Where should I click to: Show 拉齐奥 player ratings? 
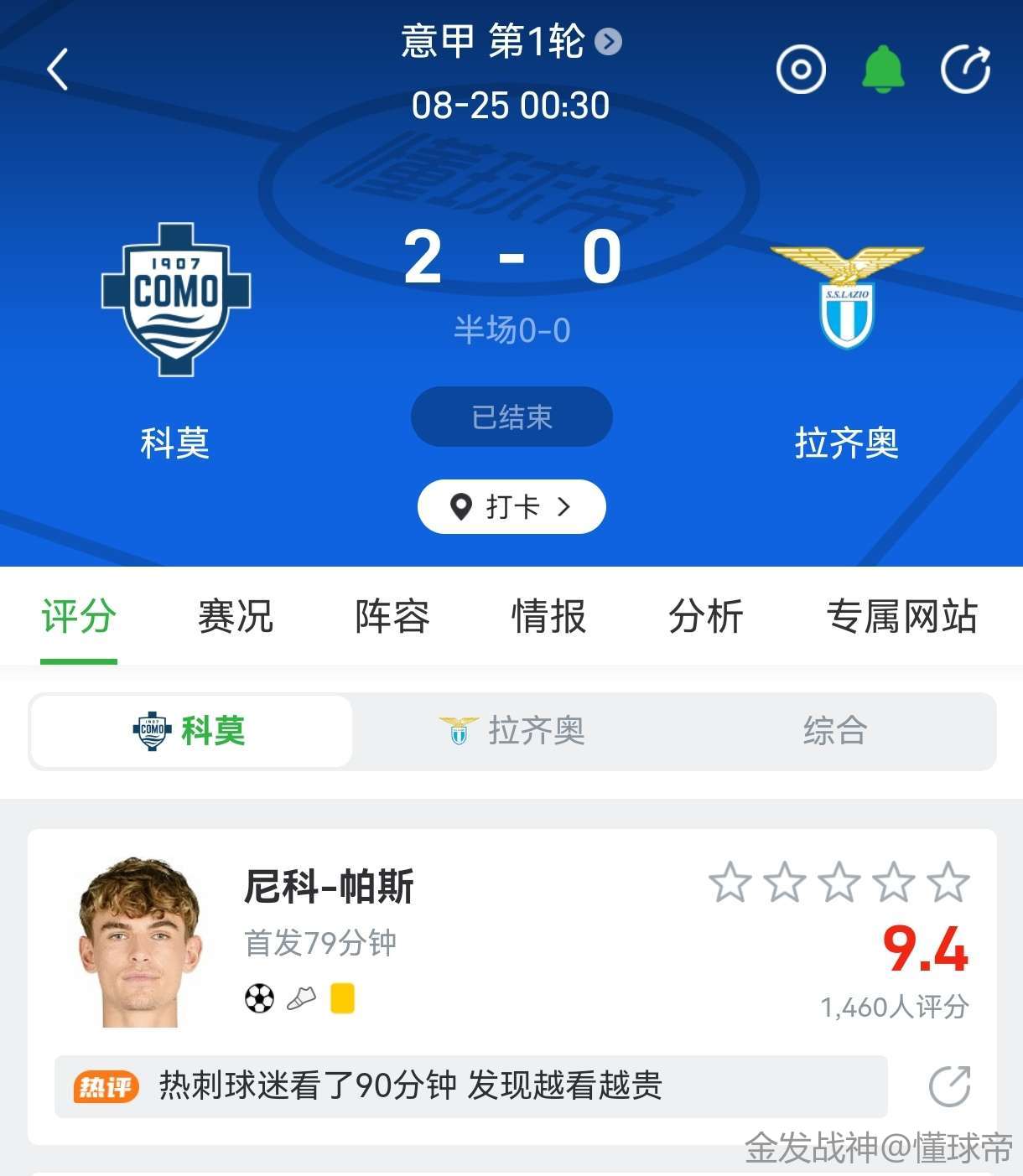click(512, 731)
